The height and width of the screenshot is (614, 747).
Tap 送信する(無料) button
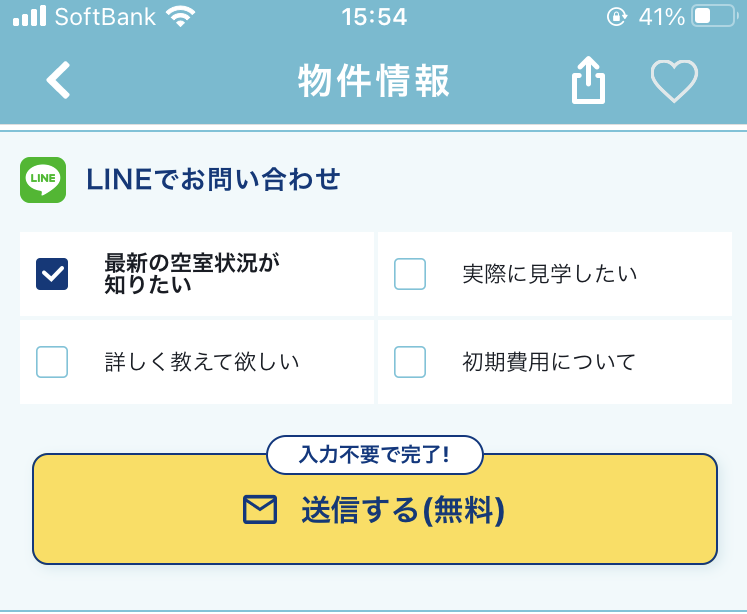(375, 510)
